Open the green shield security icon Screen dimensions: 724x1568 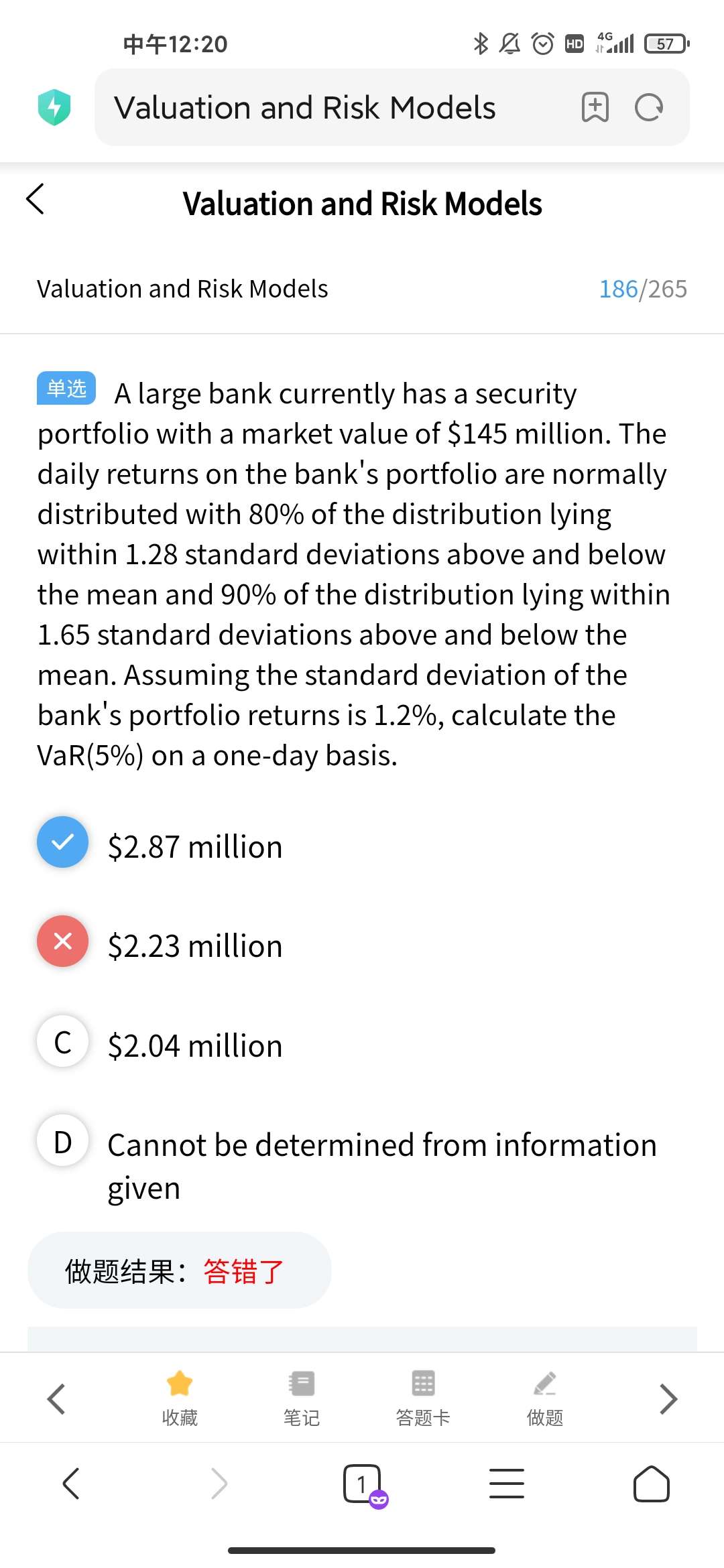pos(54,107)
